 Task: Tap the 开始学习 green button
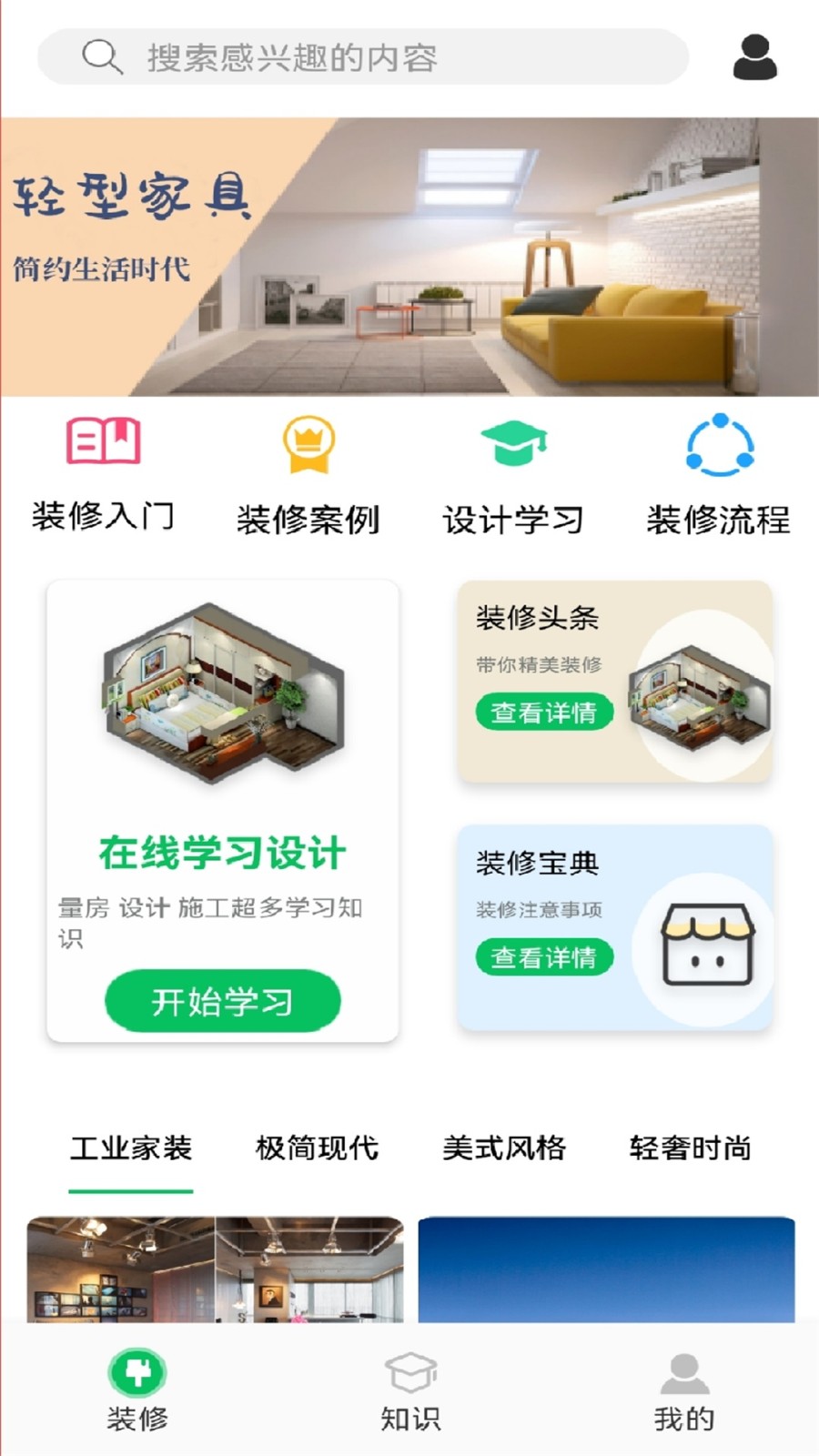click(223, 1000)
